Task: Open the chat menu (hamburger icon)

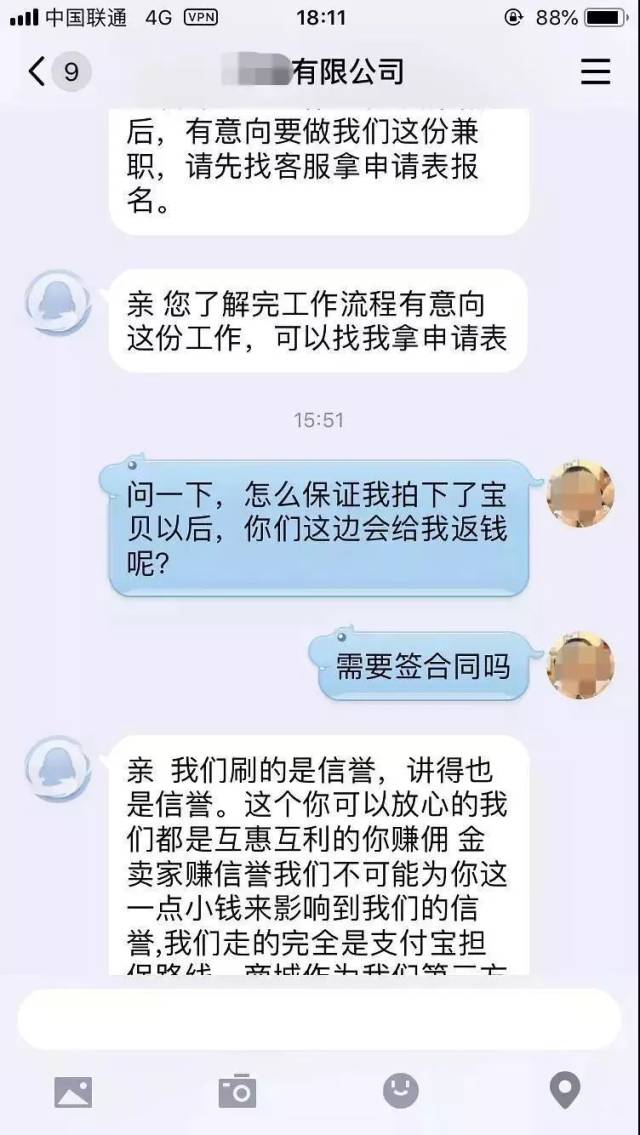Action: pyautogui.click(x=596, y=72)
